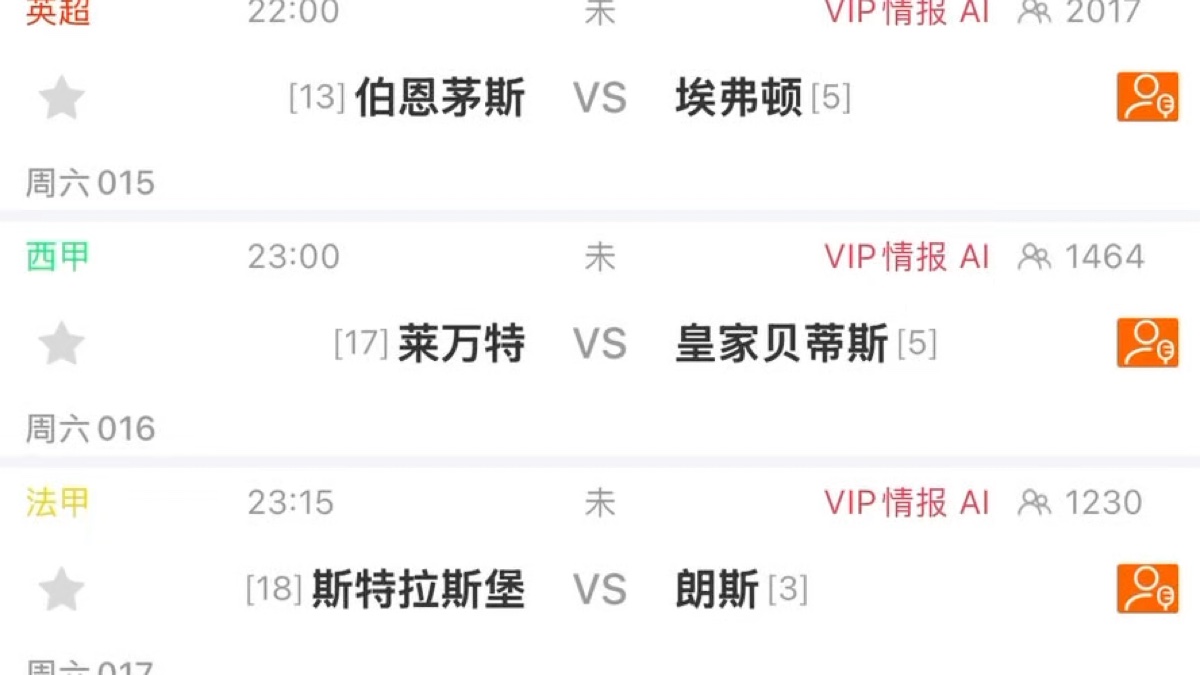
Task: Favorite the 莱万特 vs 皇家贝蒂斯 match star
Action: (x=61, y=344)
